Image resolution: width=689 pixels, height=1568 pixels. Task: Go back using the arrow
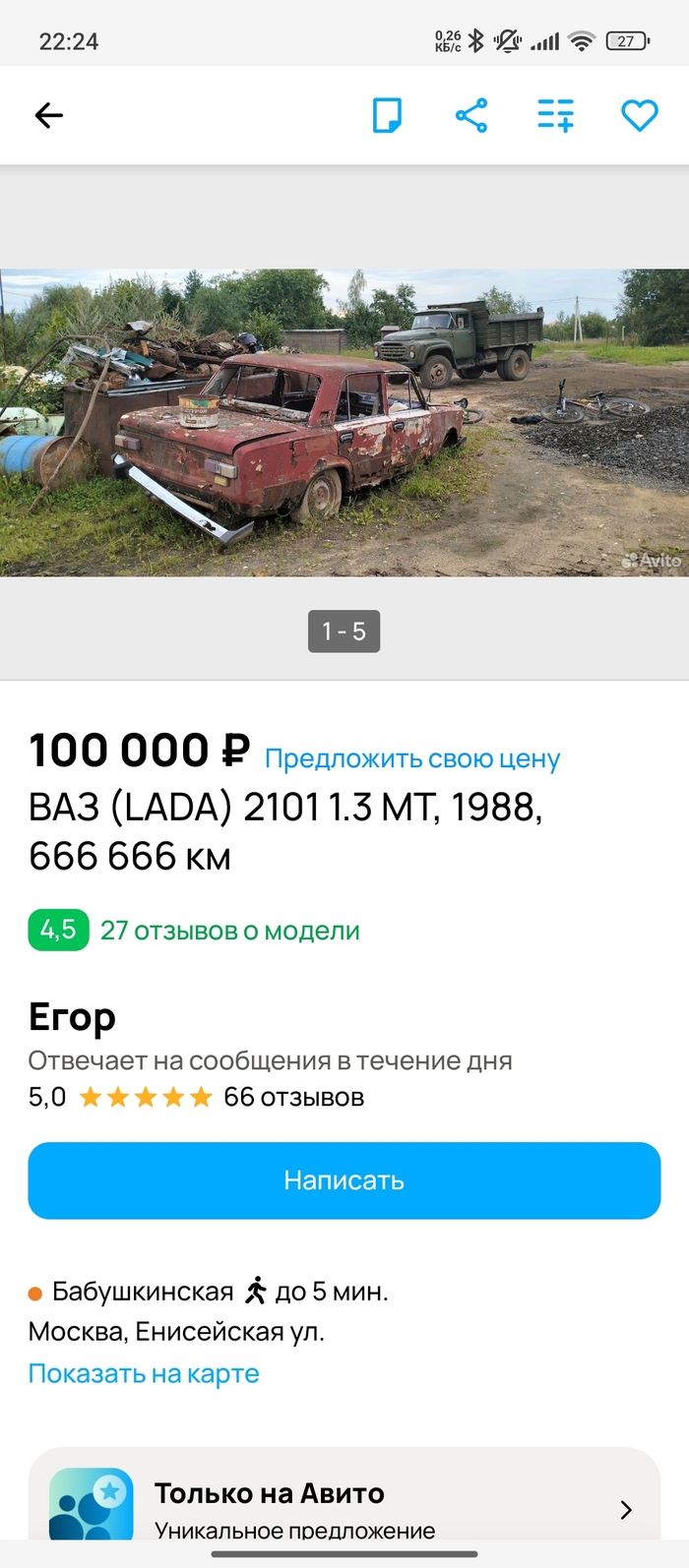pos(48,115)
